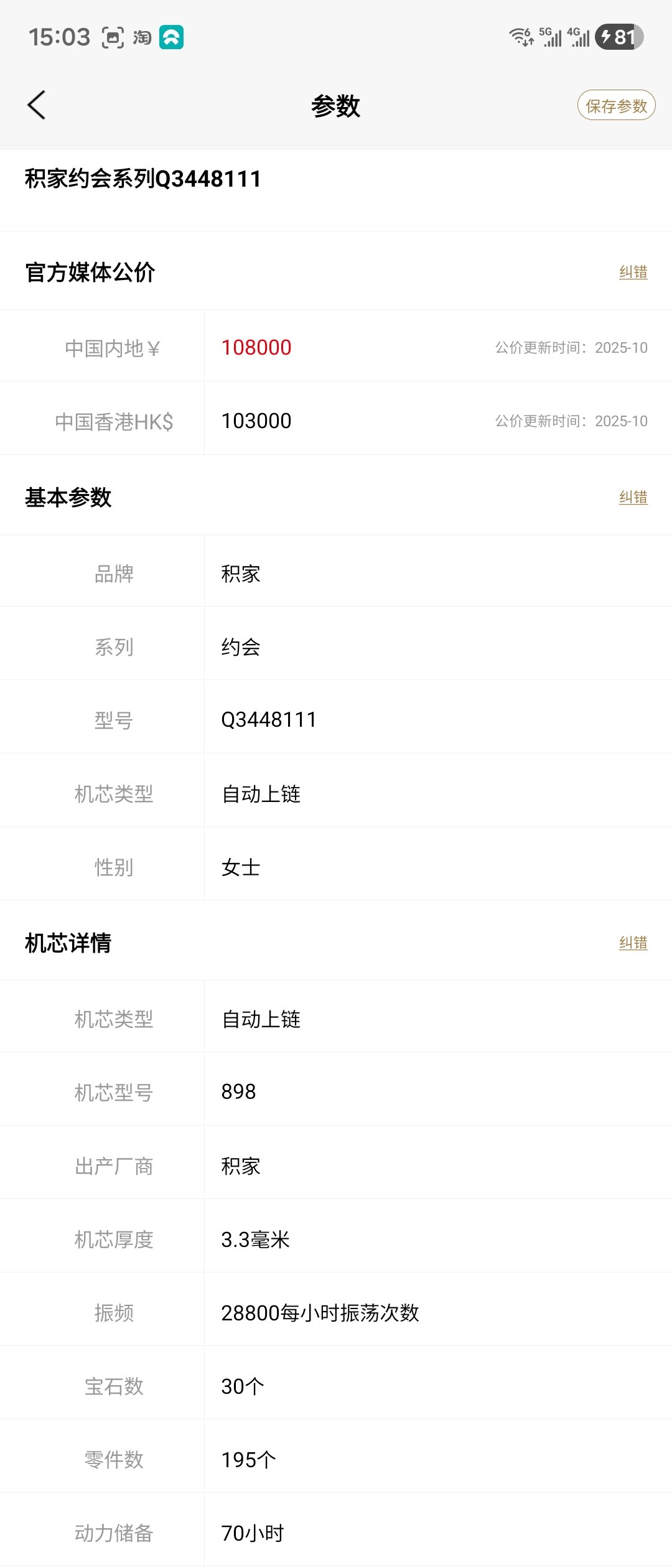
Task: Tap the 保存参数 button
Action: (616, 106)
